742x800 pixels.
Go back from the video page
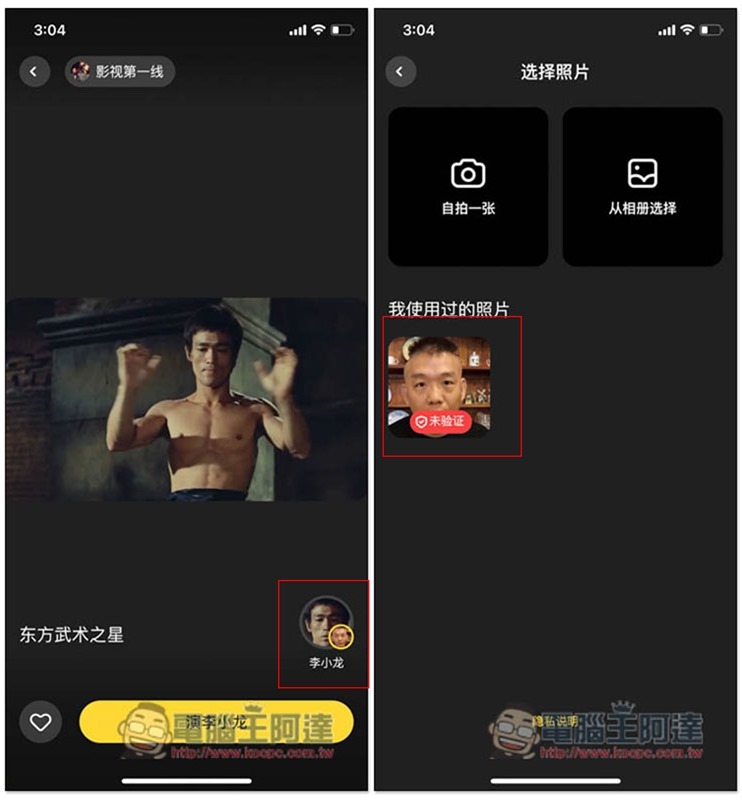[x=34, y=71]
